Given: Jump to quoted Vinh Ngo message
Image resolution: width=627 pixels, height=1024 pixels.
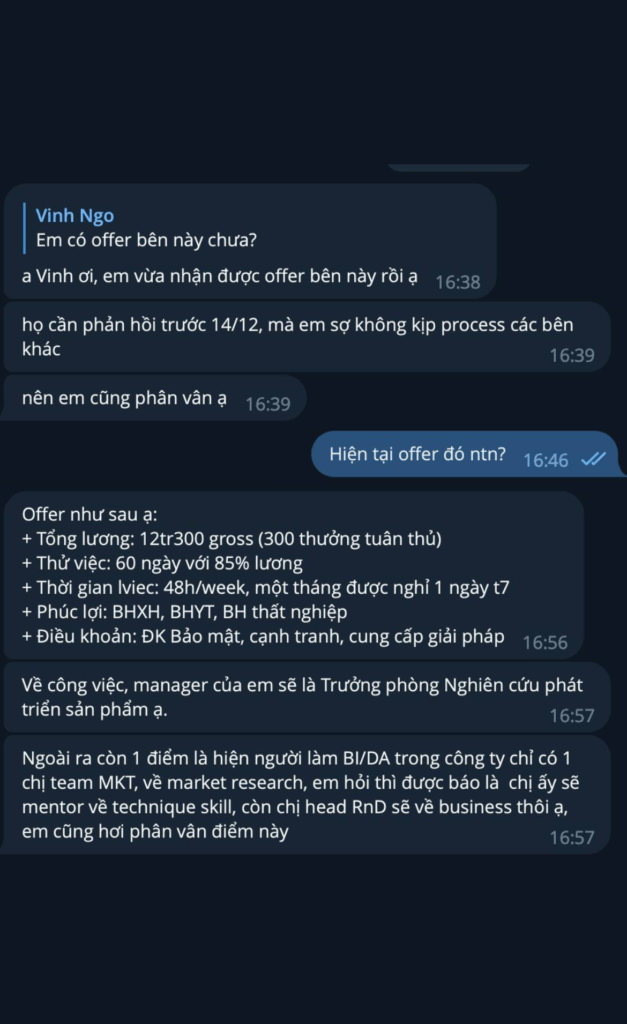Looking at the screenshot, I should [150, 228].
